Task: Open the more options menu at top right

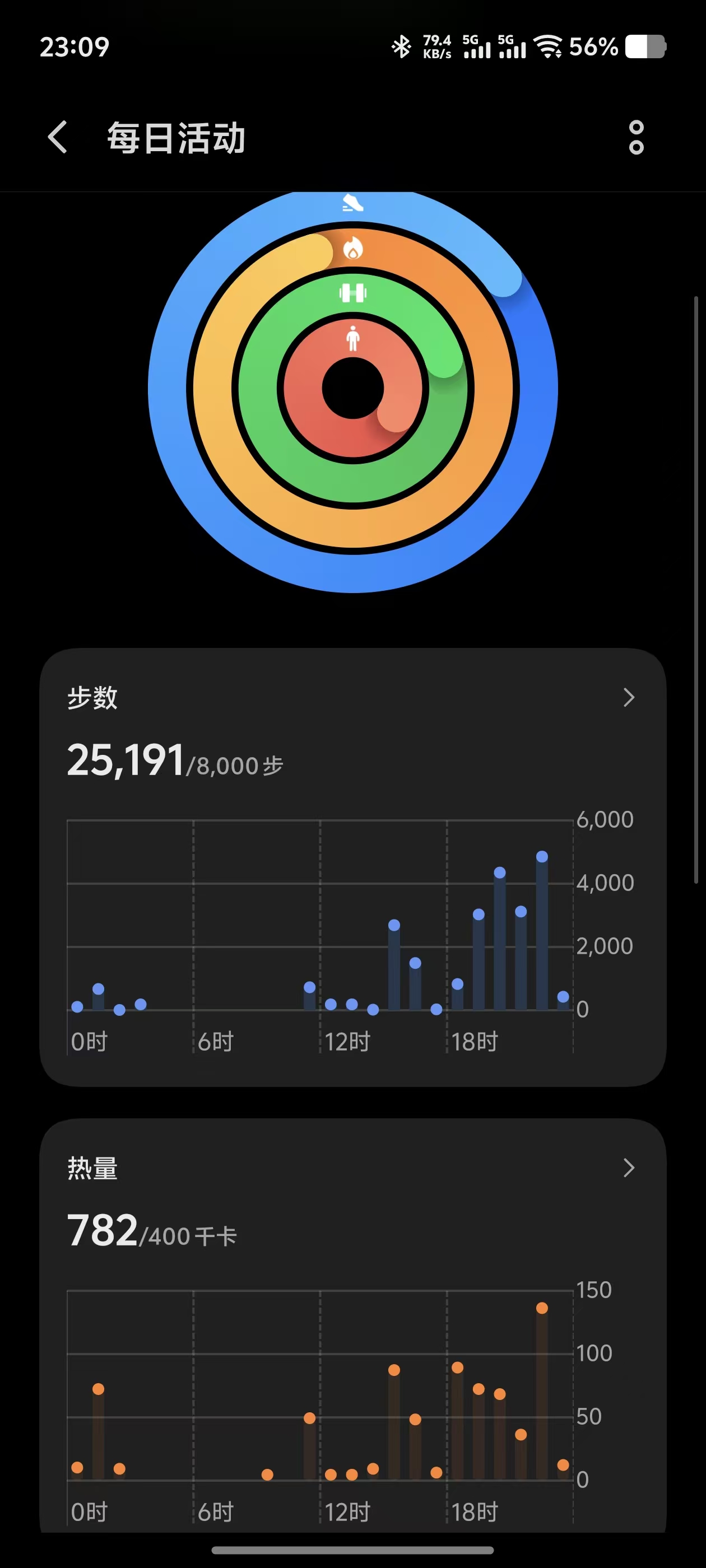Action: [x=635, y=137]
